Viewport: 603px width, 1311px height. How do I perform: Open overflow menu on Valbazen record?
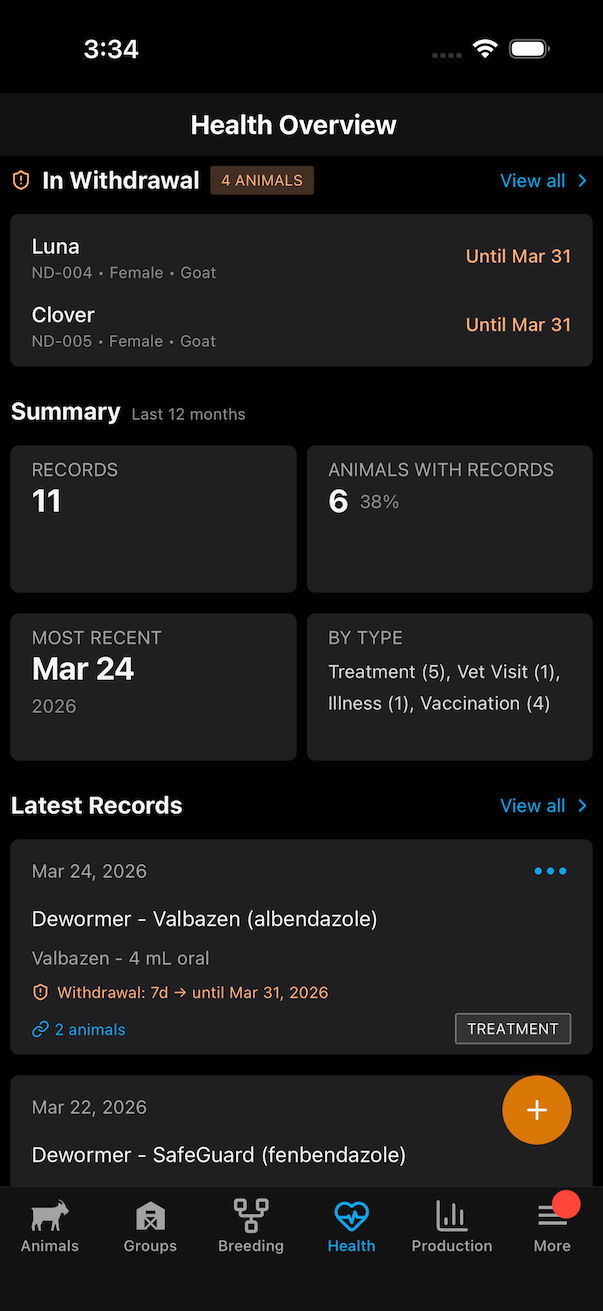[550, 871]
